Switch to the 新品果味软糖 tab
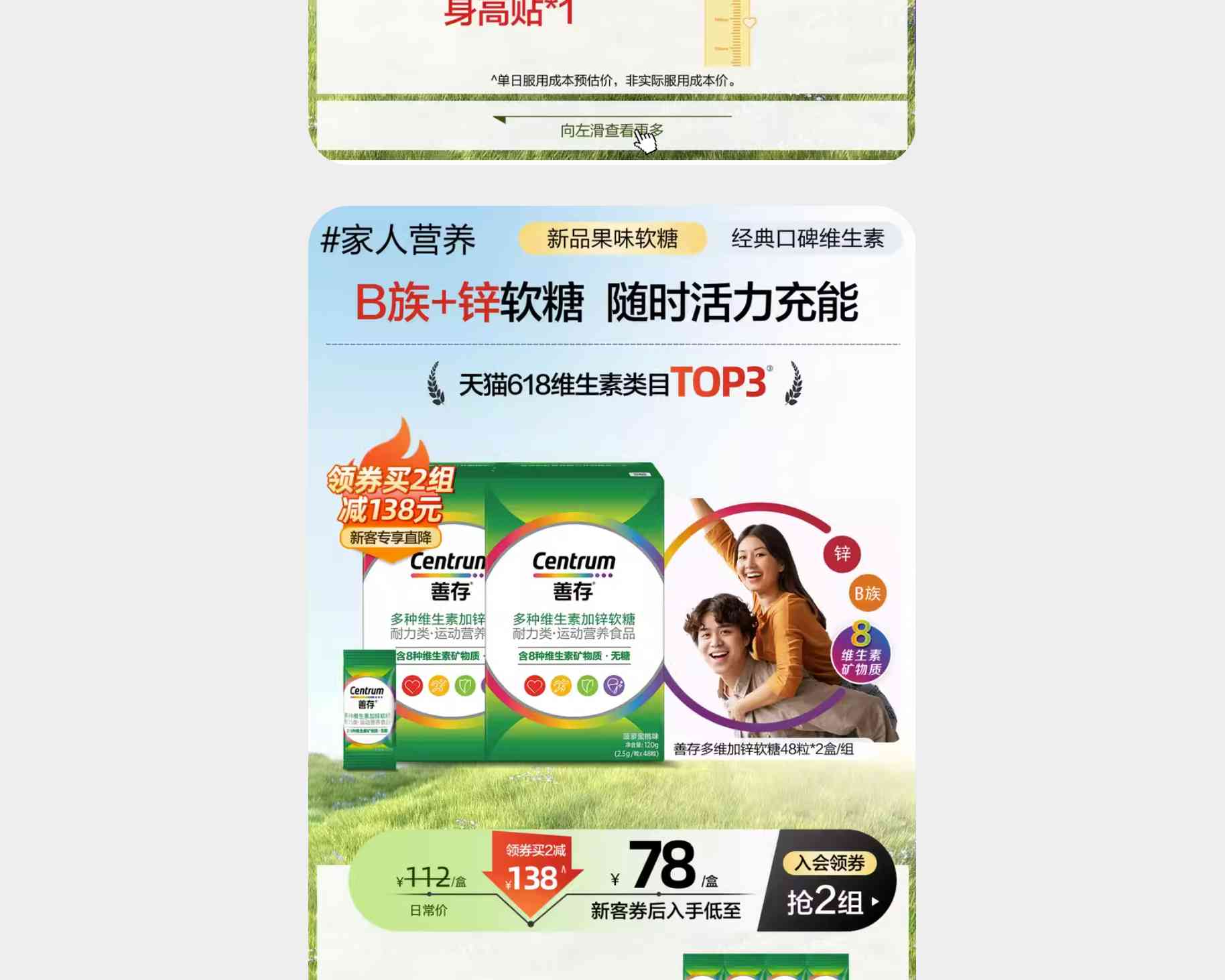This screenshot has width=1225, height=980. (x=612, y=239)
